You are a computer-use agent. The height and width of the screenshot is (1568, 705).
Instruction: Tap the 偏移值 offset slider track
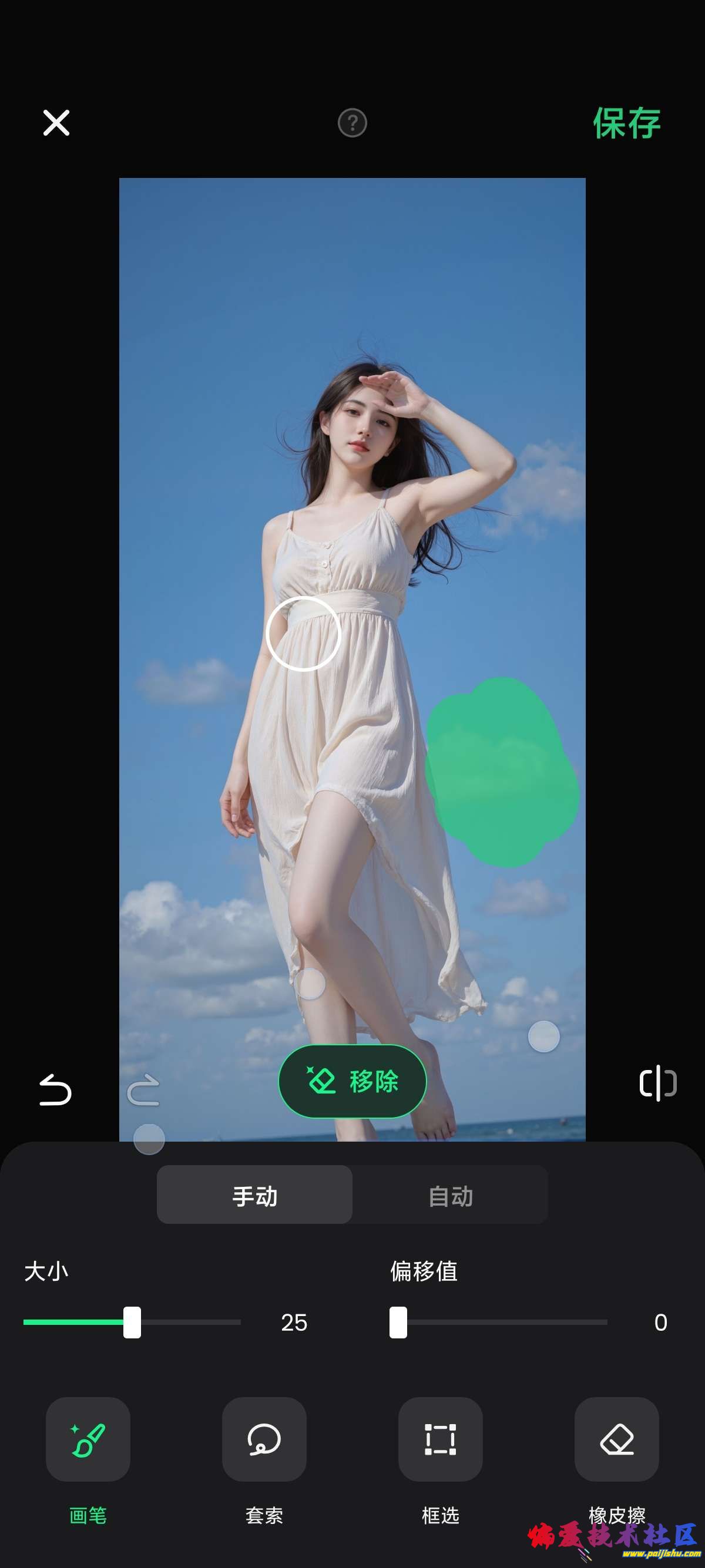[499, 1322]
